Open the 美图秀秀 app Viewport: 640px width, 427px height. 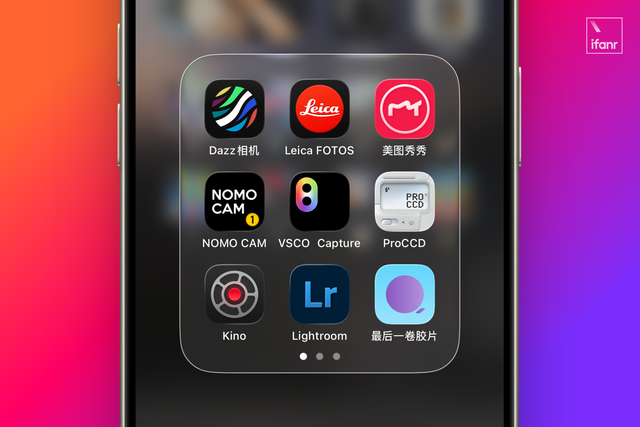coord(405,109)
